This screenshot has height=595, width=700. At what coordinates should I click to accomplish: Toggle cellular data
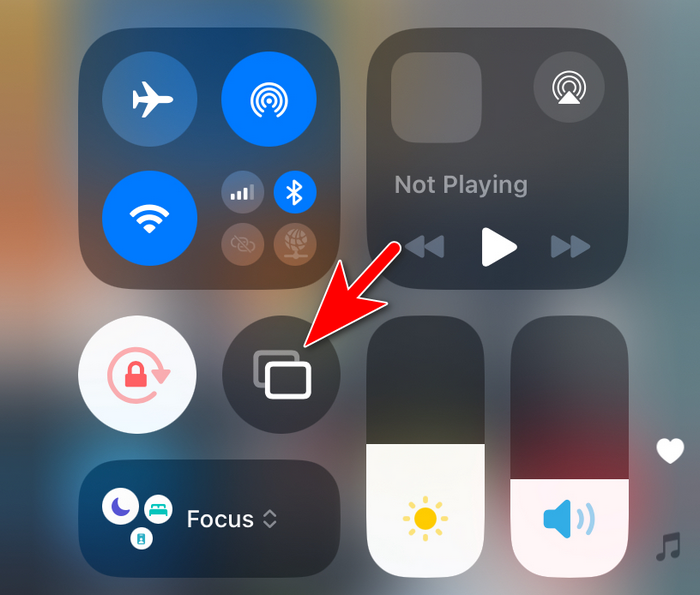coord(242,192)
